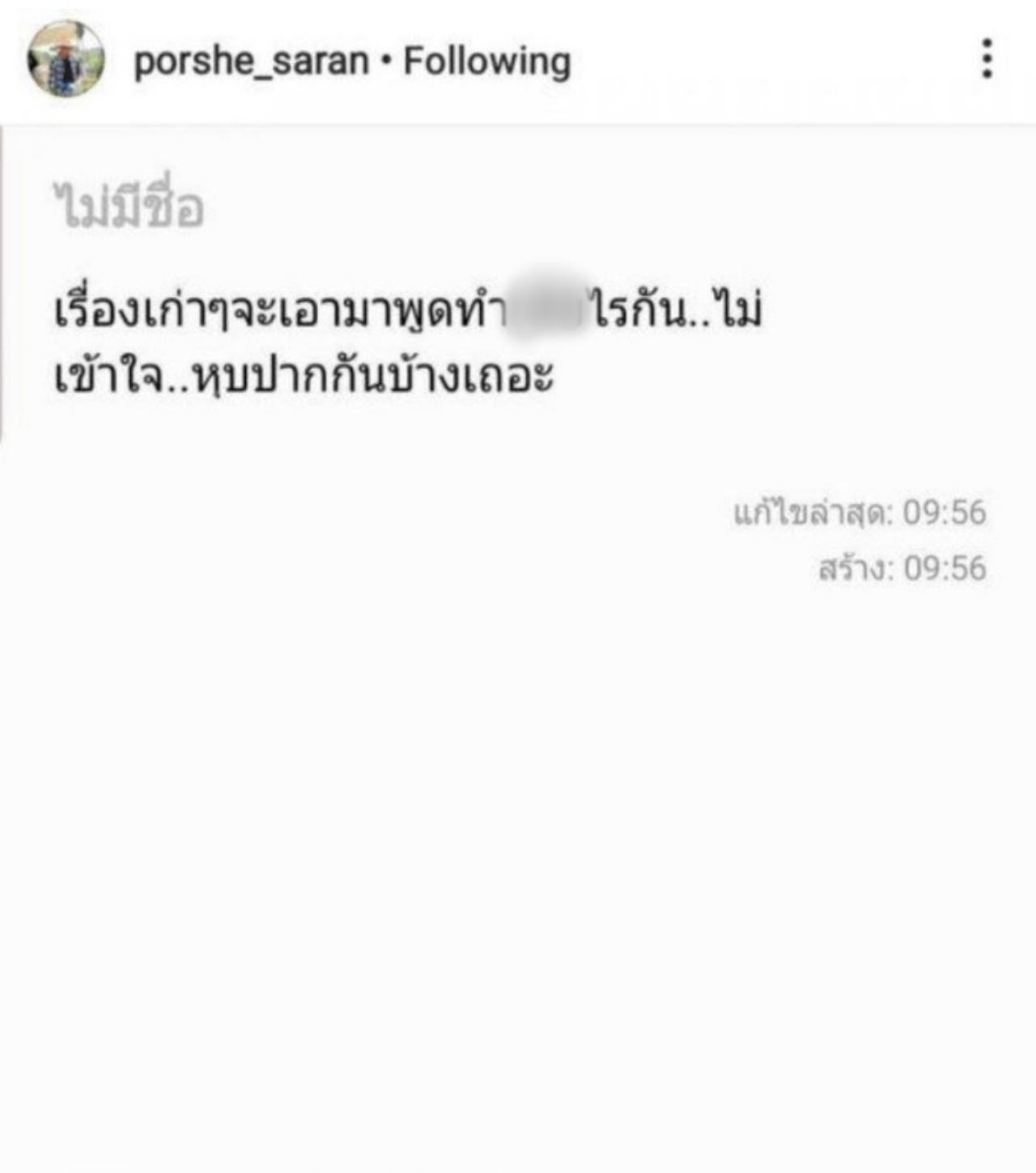
Task: Tap the Following button
Action: 487,62
